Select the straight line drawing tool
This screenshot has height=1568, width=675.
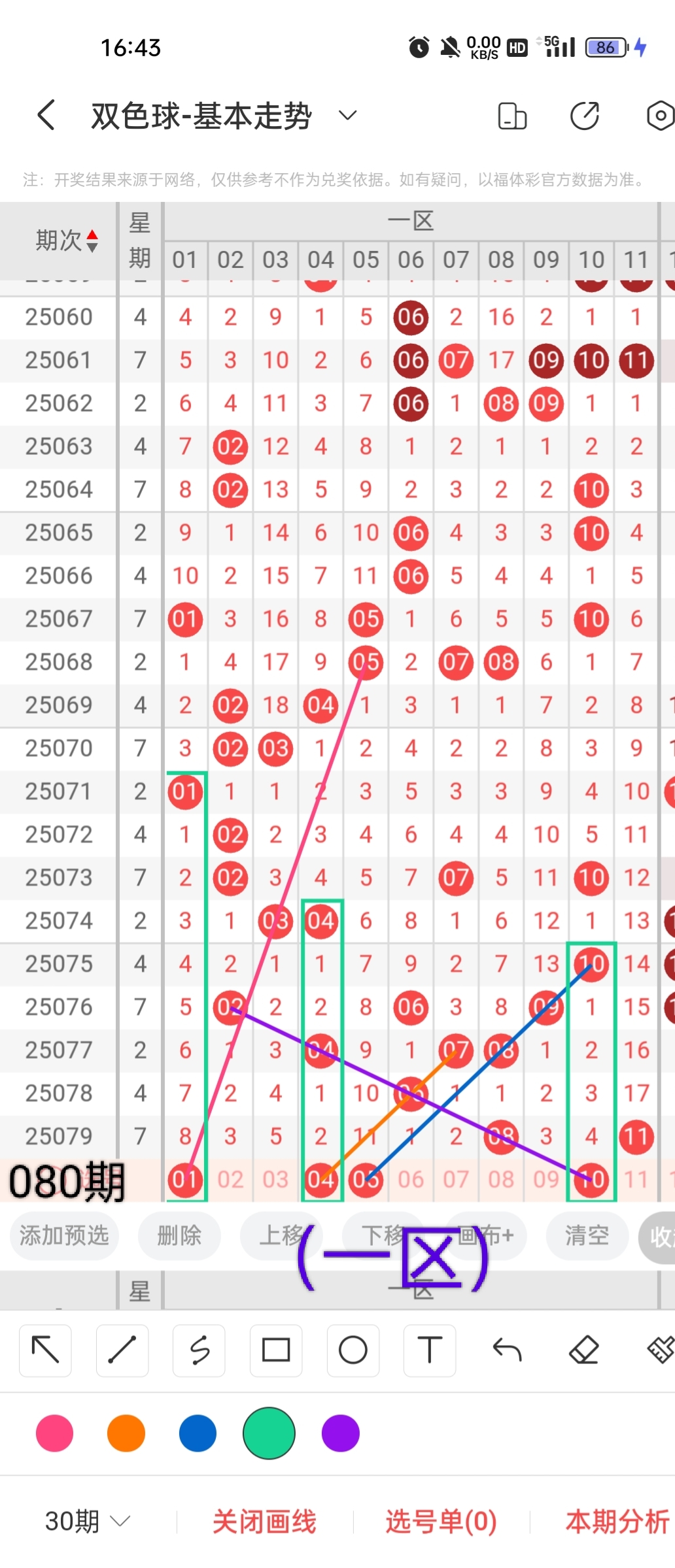[122, 1350]
